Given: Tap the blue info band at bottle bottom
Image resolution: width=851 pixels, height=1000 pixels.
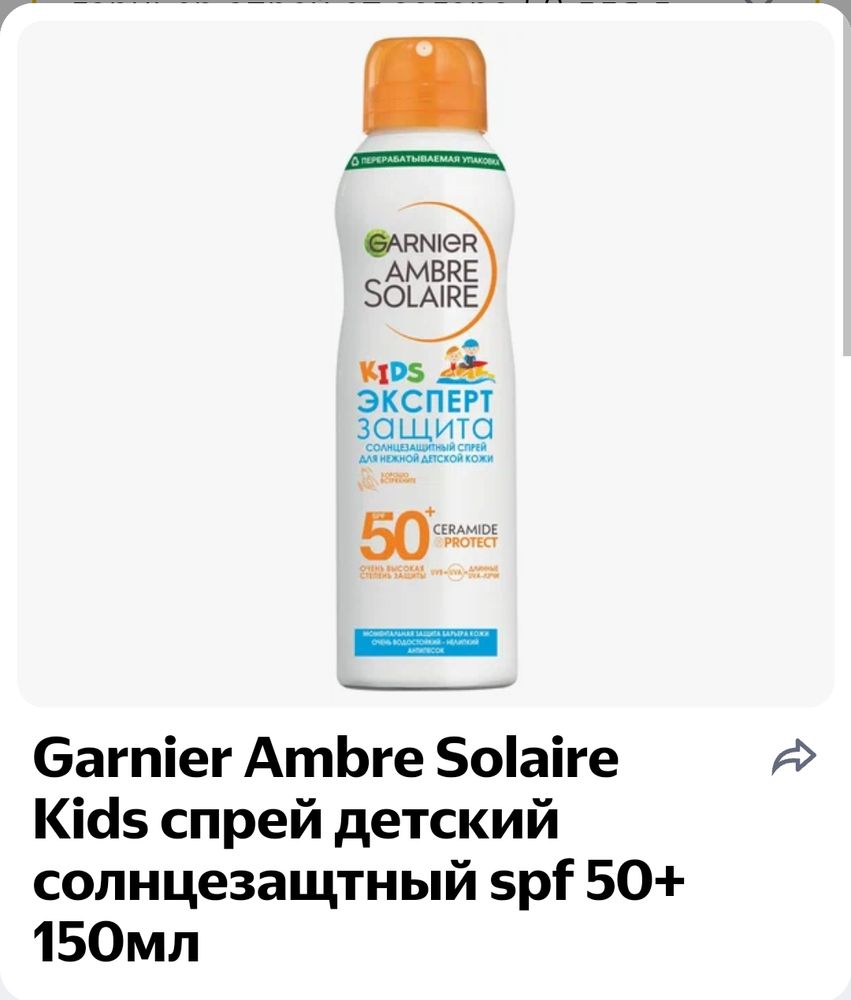Looking at the screenshot, I should pos(430,643).
